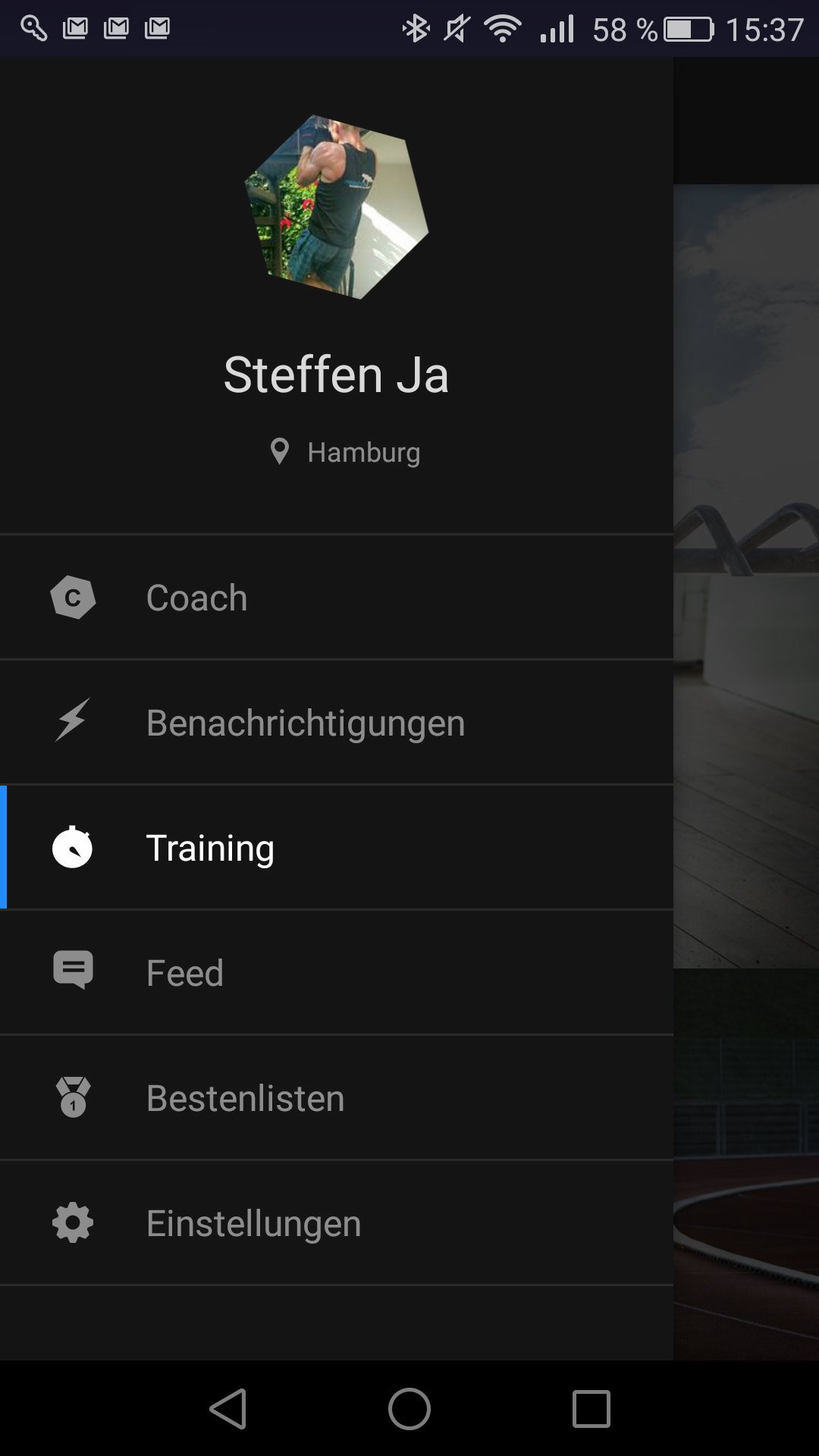Tap the stopwatch icon next to Training
Screen dimensions: 819x1456
[x=72, y=847]
